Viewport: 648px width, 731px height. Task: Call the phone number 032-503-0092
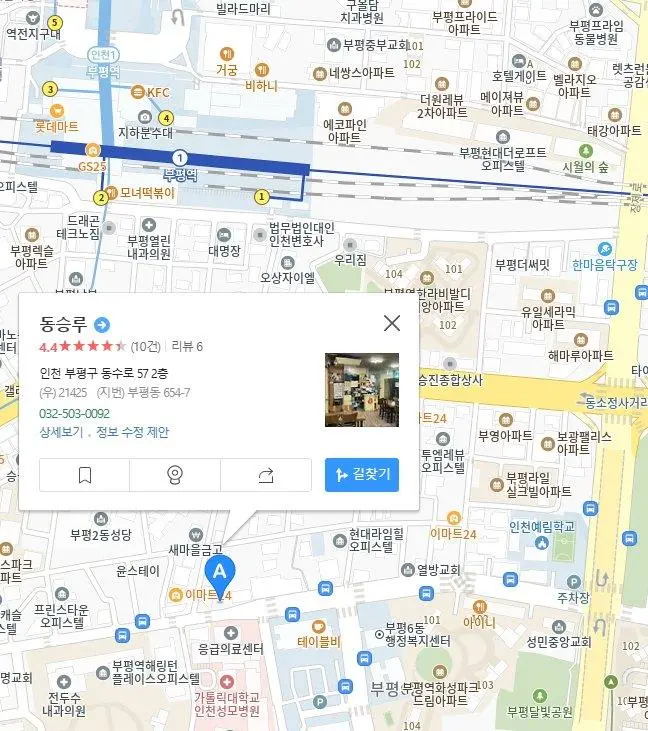74,413
